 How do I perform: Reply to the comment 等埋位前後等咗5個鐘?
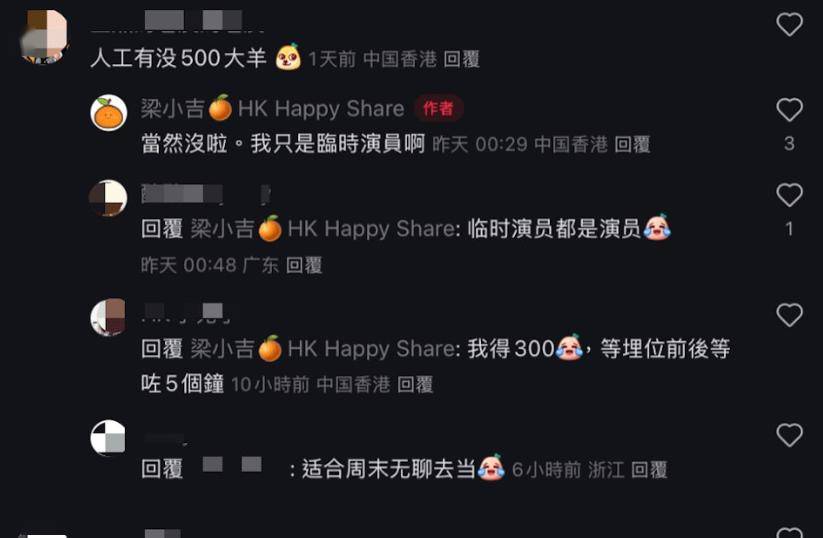[415, 384]
